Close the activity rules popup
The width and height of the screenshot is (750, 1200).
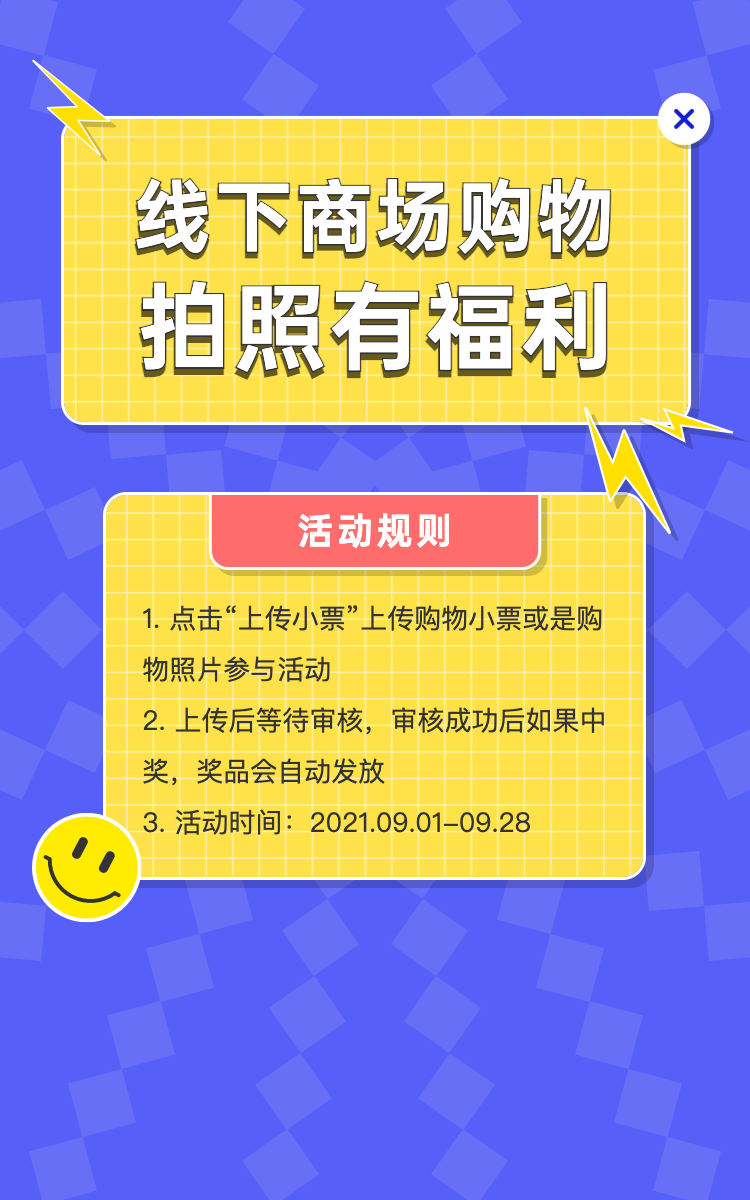(x=684, y=120)
